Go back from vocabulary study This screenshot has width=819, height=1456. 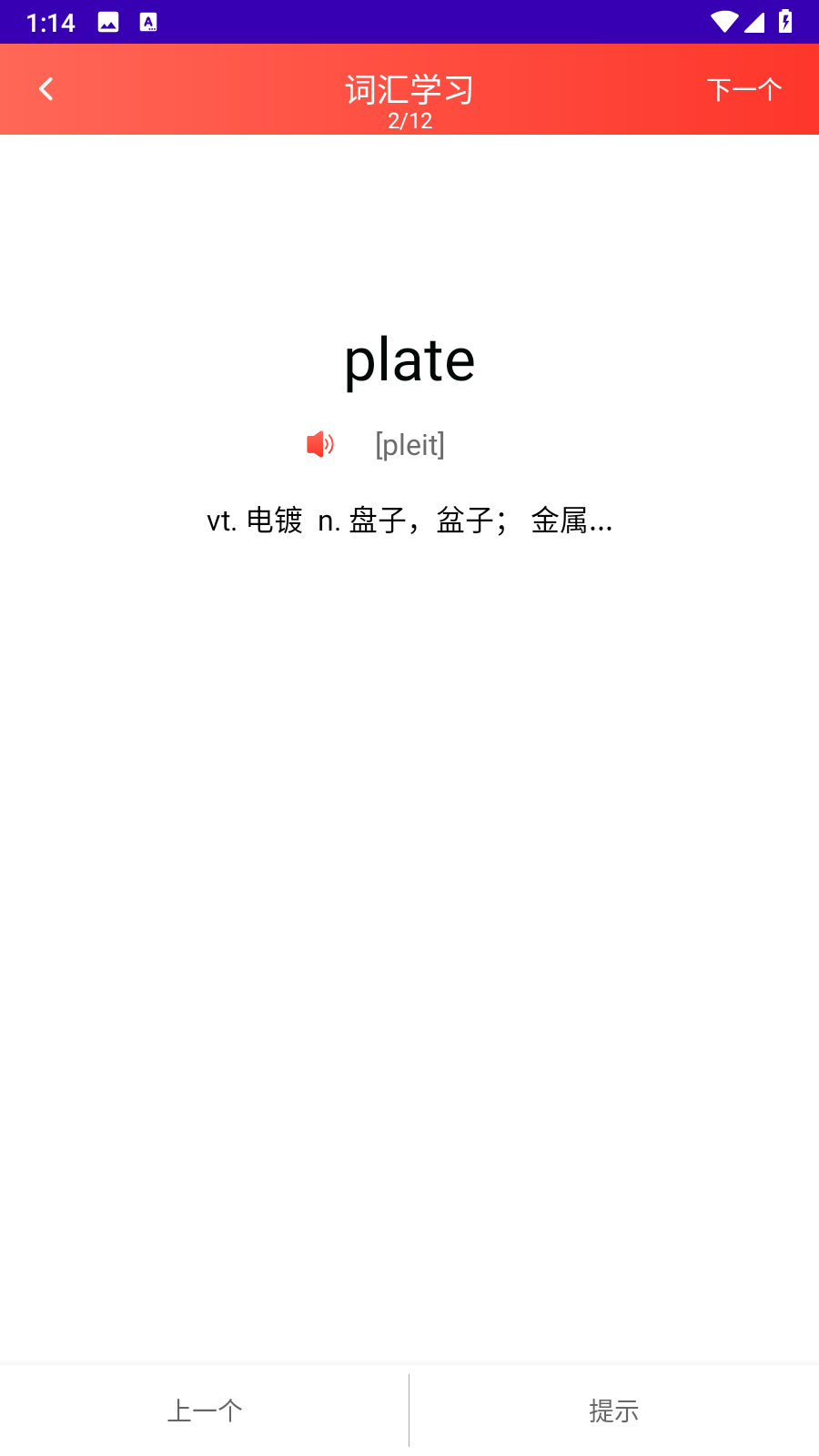point(46,89)
